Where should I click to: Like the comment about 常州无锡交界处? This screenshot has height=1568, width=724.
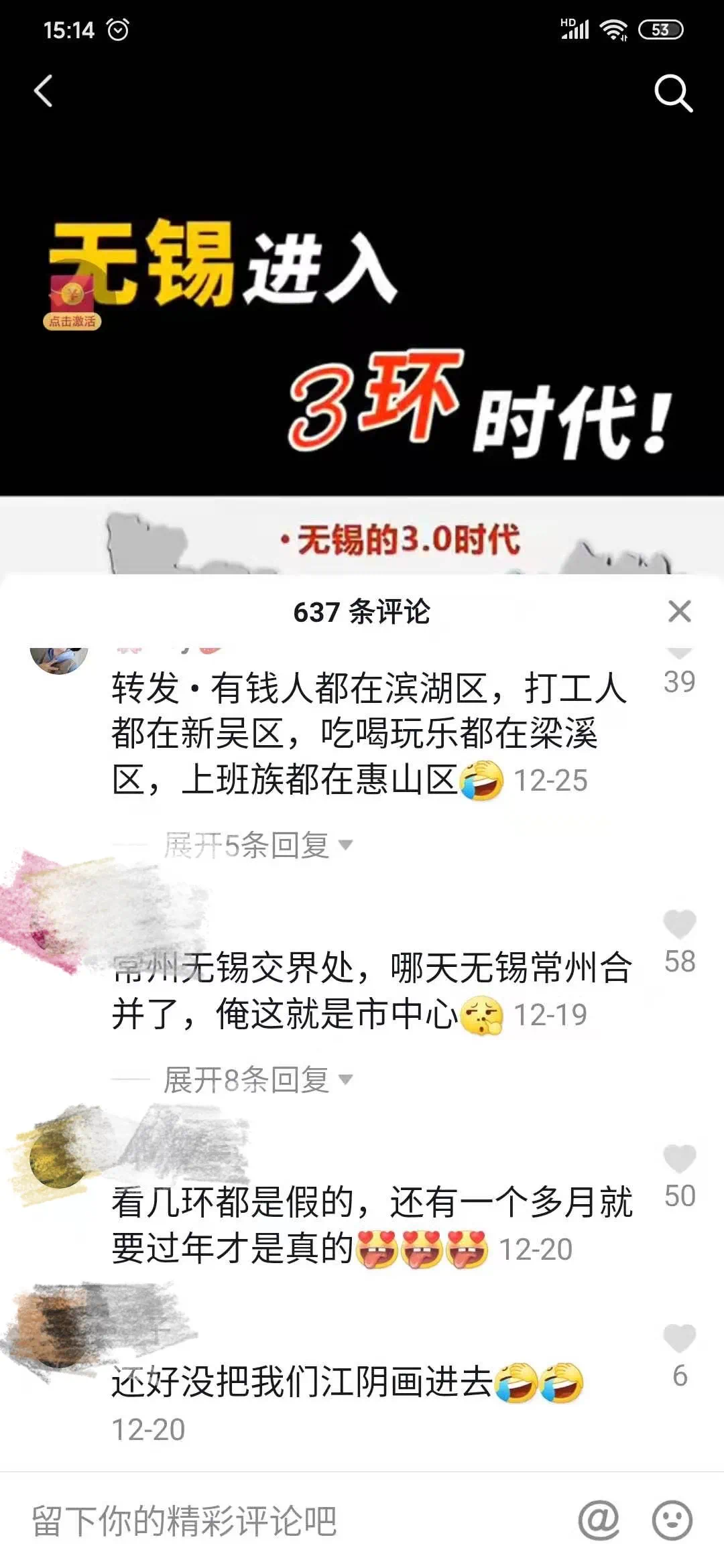tap(679, 925)
